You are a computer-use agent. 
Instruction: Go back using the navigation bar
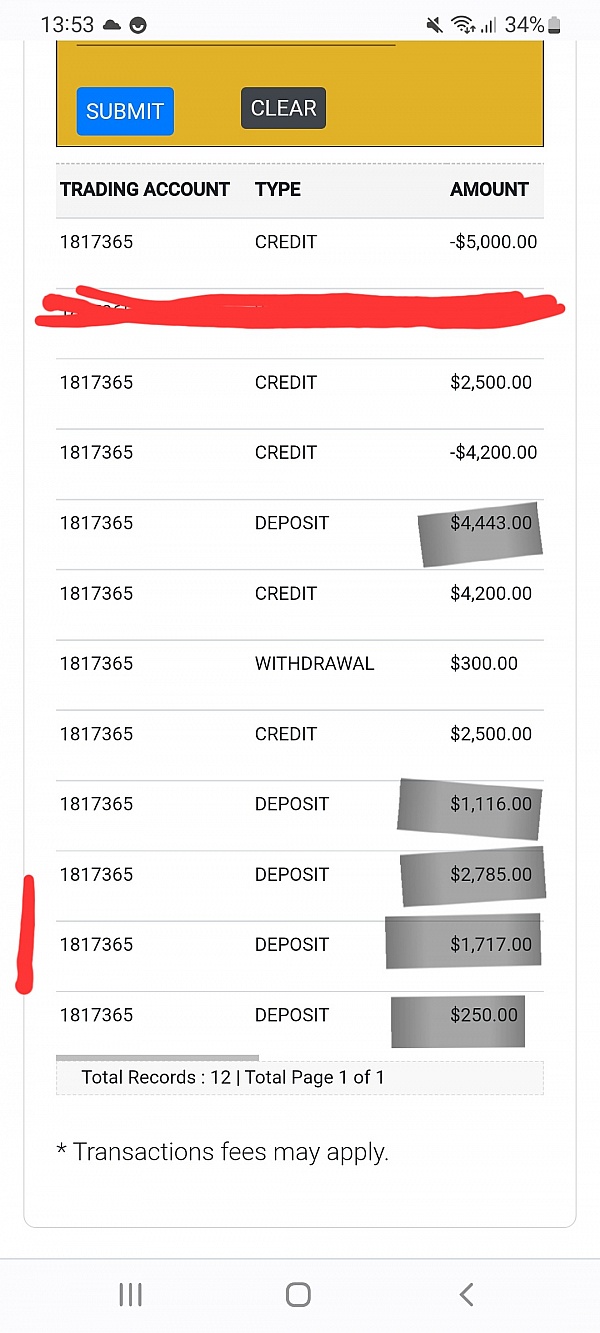[466, 1294]
